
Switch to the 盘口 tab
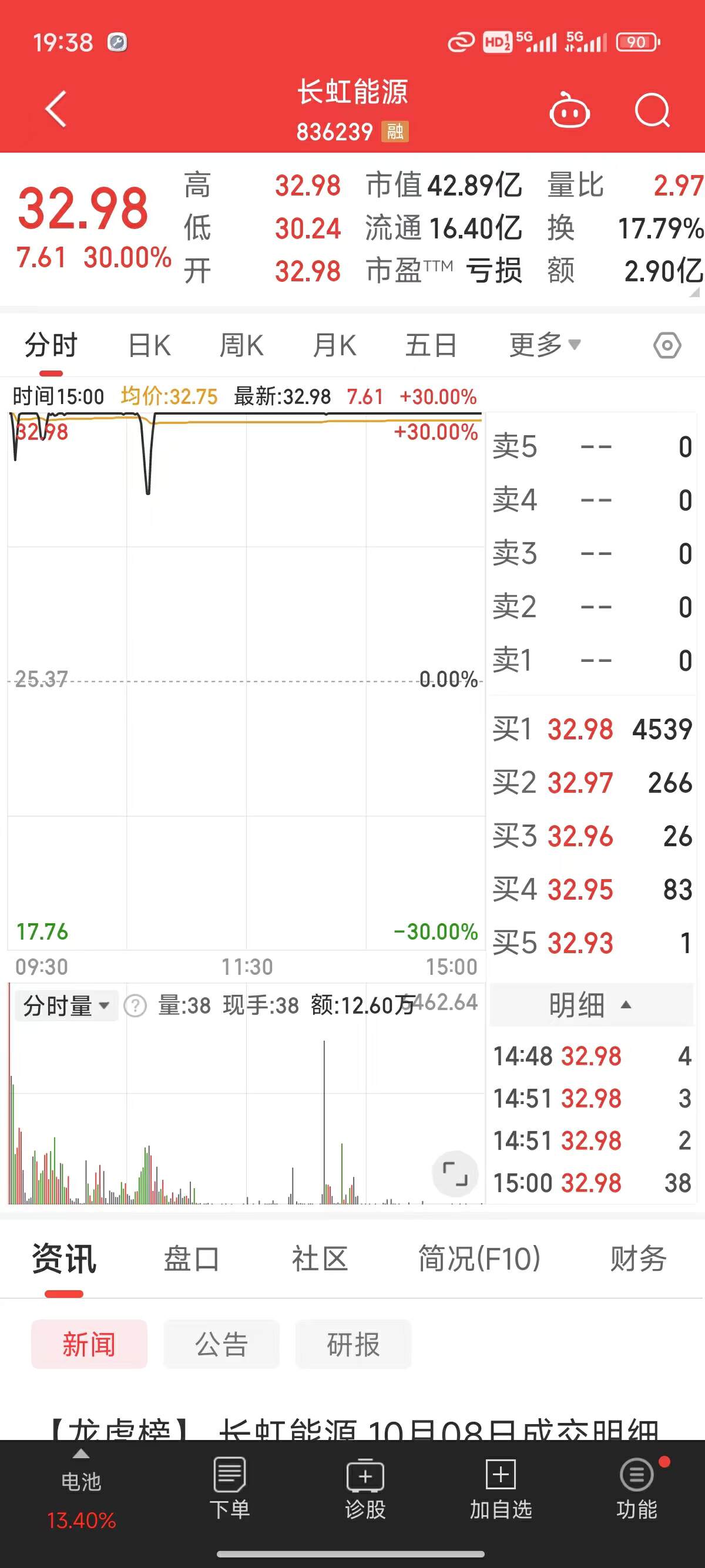(x=191, y=1259)
